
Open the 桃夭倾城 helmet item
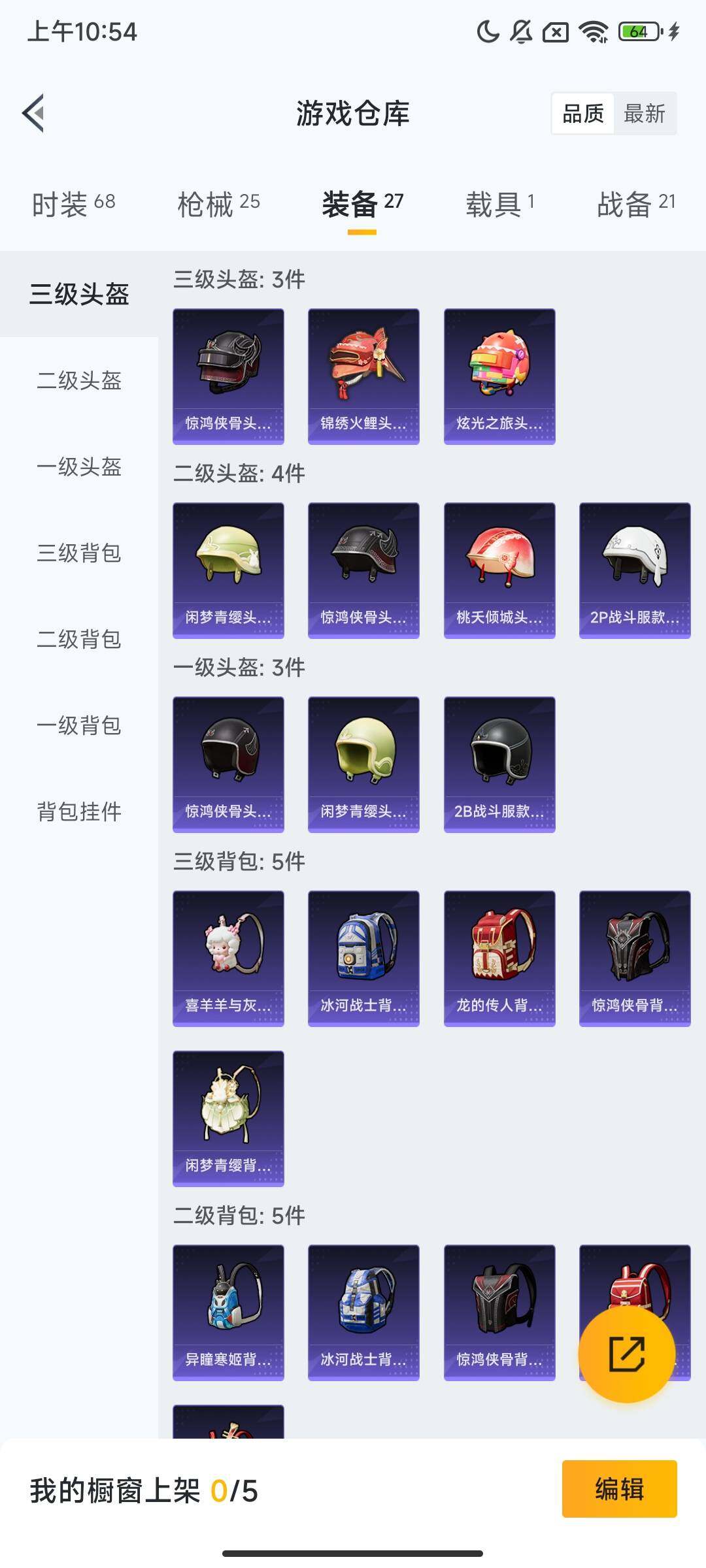[x=499, y=570]
